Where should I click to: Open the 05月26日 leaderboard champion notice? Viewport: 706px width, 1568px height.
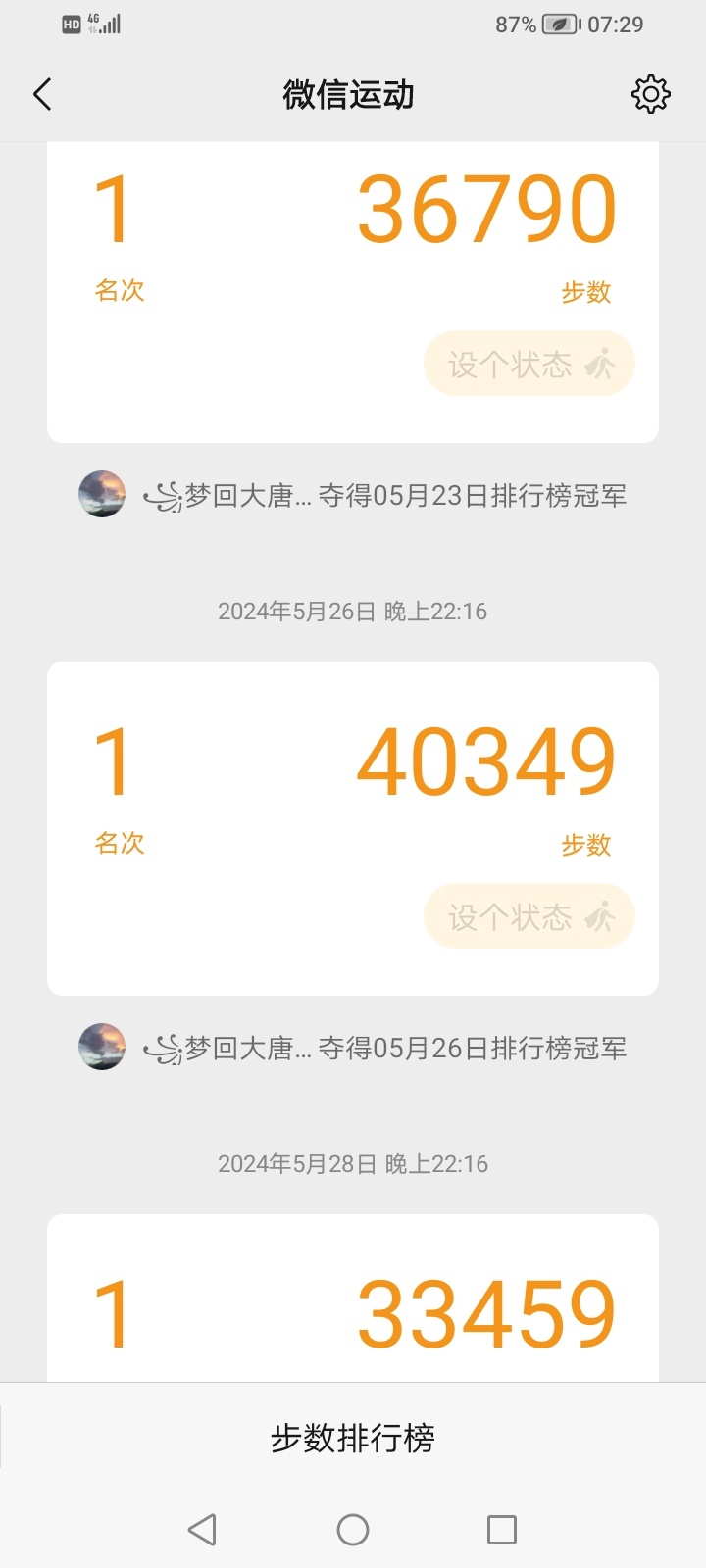[353, 1048]
